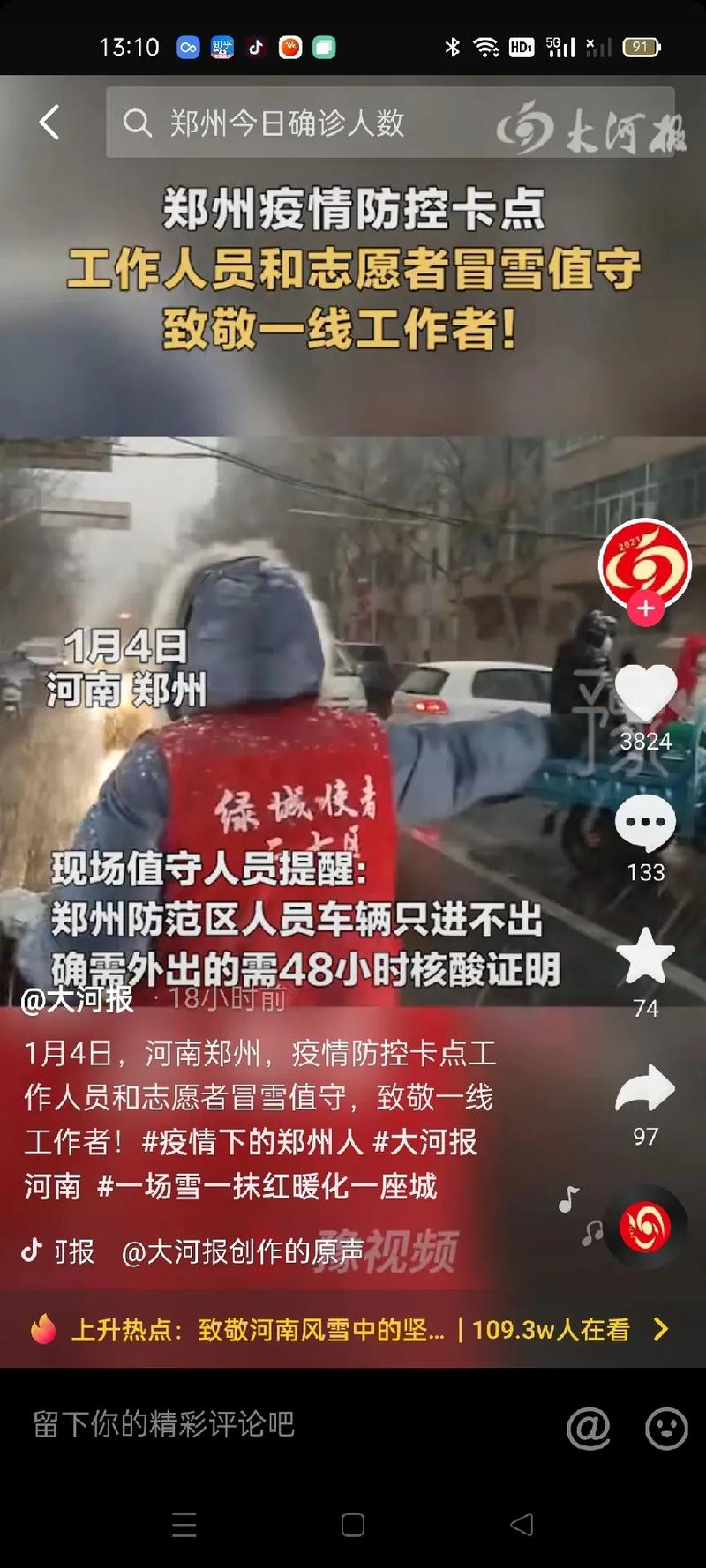This screenshot has width=706, height=1568.
Task: Follow the creator via the plus button
Action: tap(645, 607)
